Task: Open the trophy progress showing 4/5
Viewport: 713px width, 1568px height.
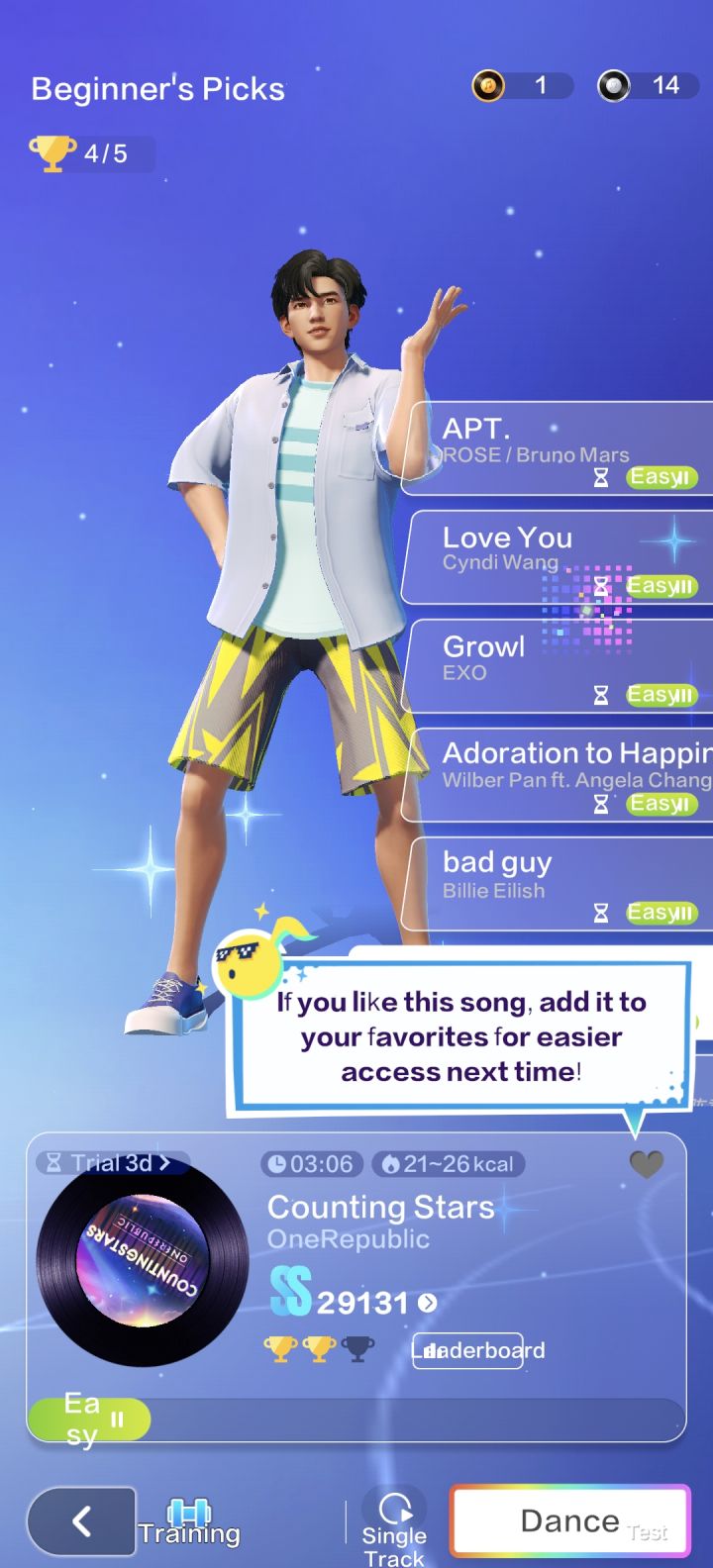Action: coord(87,153)
